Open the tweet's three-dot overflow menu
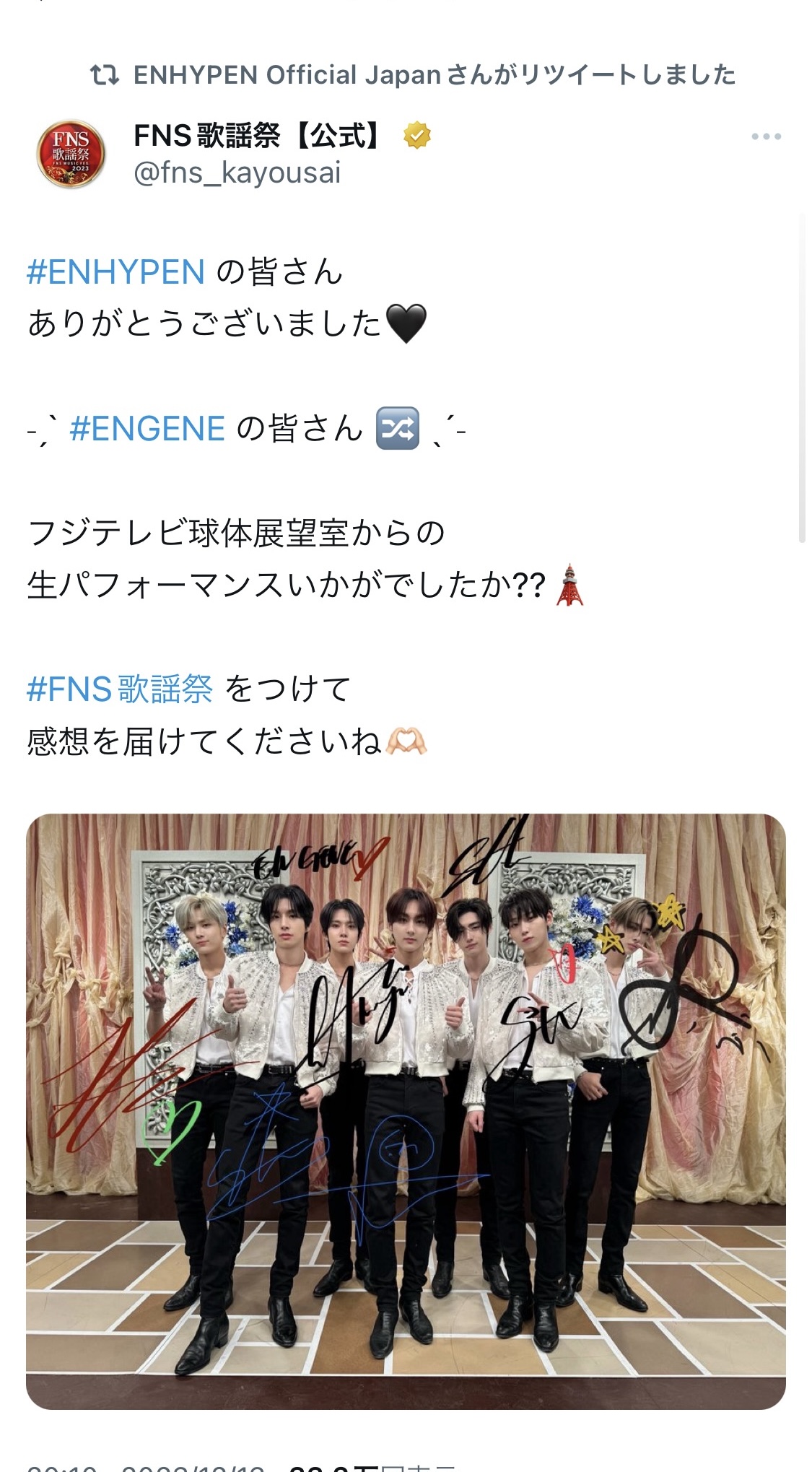Viewport: 812px width, 1472px height. point(765,136)
